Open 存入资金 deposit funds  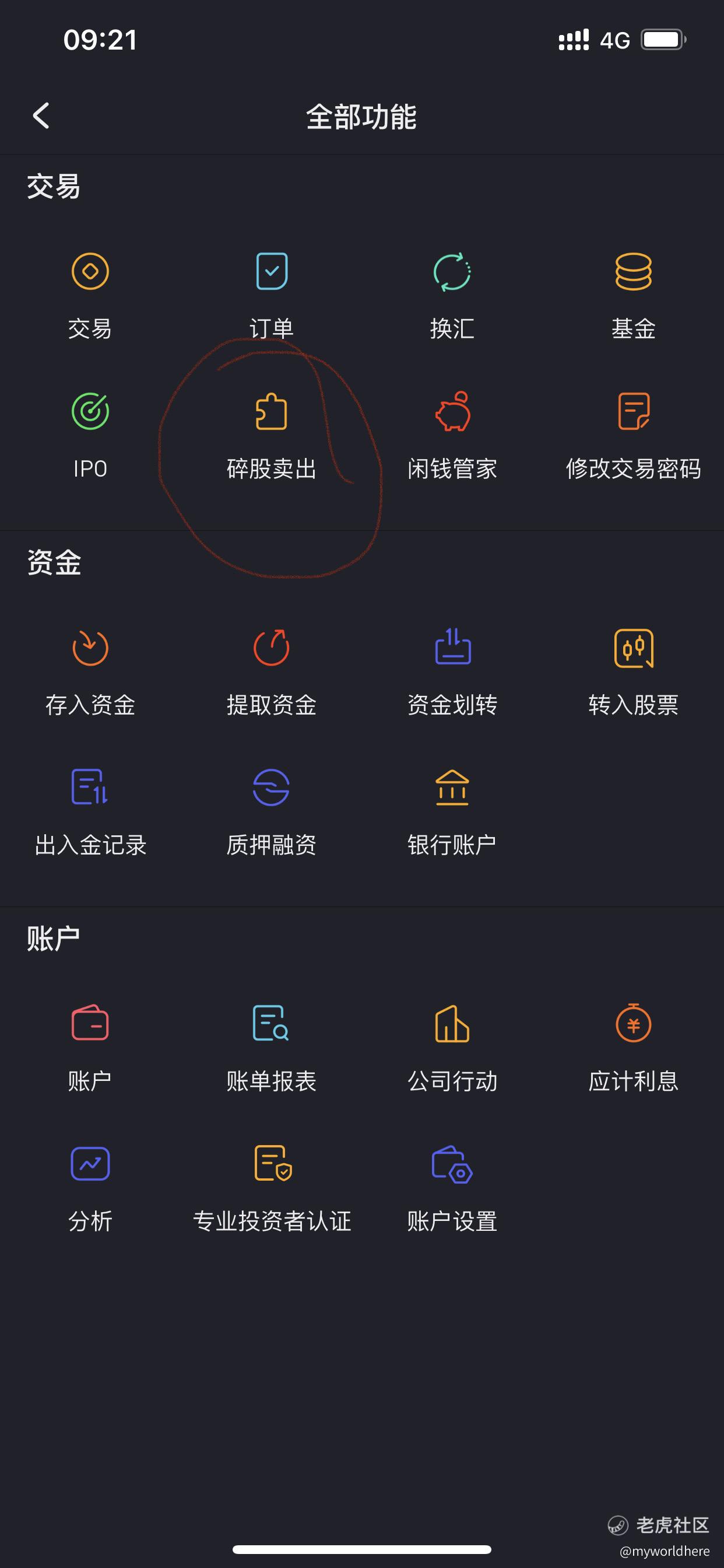(90, 672)
